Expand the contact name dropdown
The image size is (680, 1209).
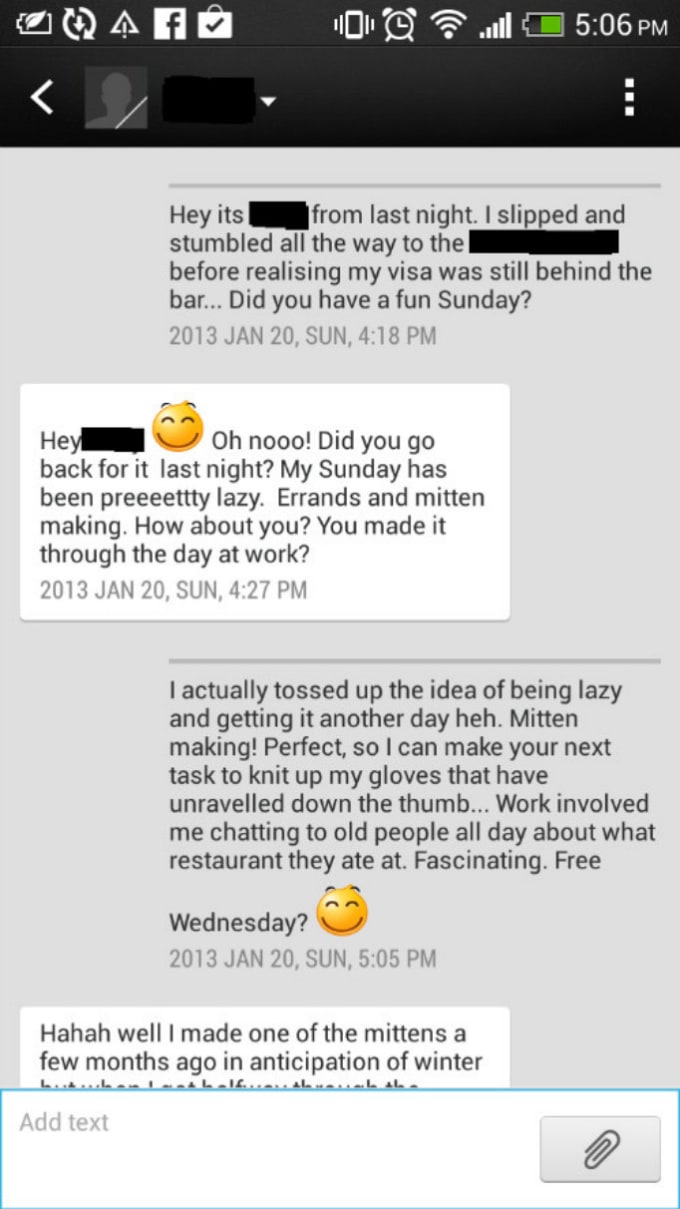[x=267, y=101]
